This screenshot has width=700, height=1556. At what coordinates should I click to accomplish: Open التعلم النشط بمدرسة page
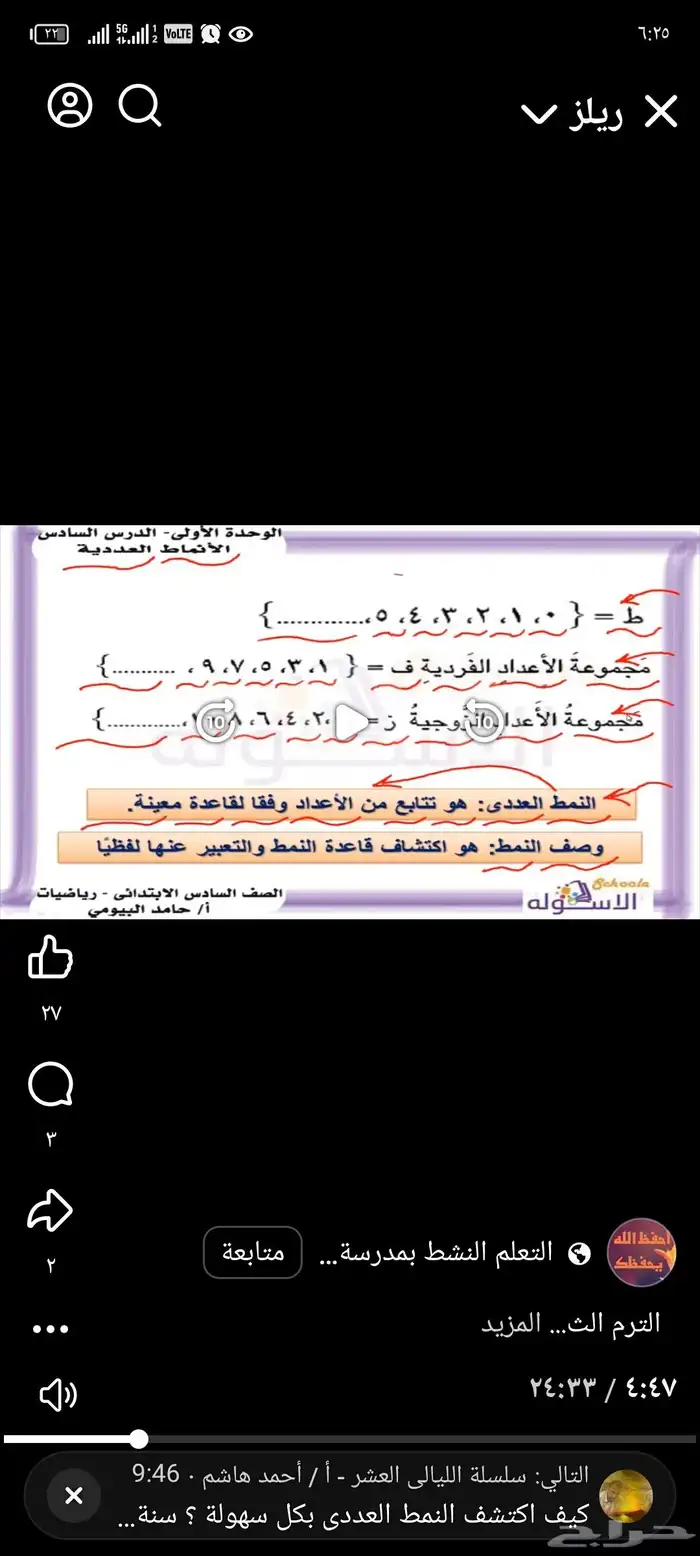[x=436, y=1253]
